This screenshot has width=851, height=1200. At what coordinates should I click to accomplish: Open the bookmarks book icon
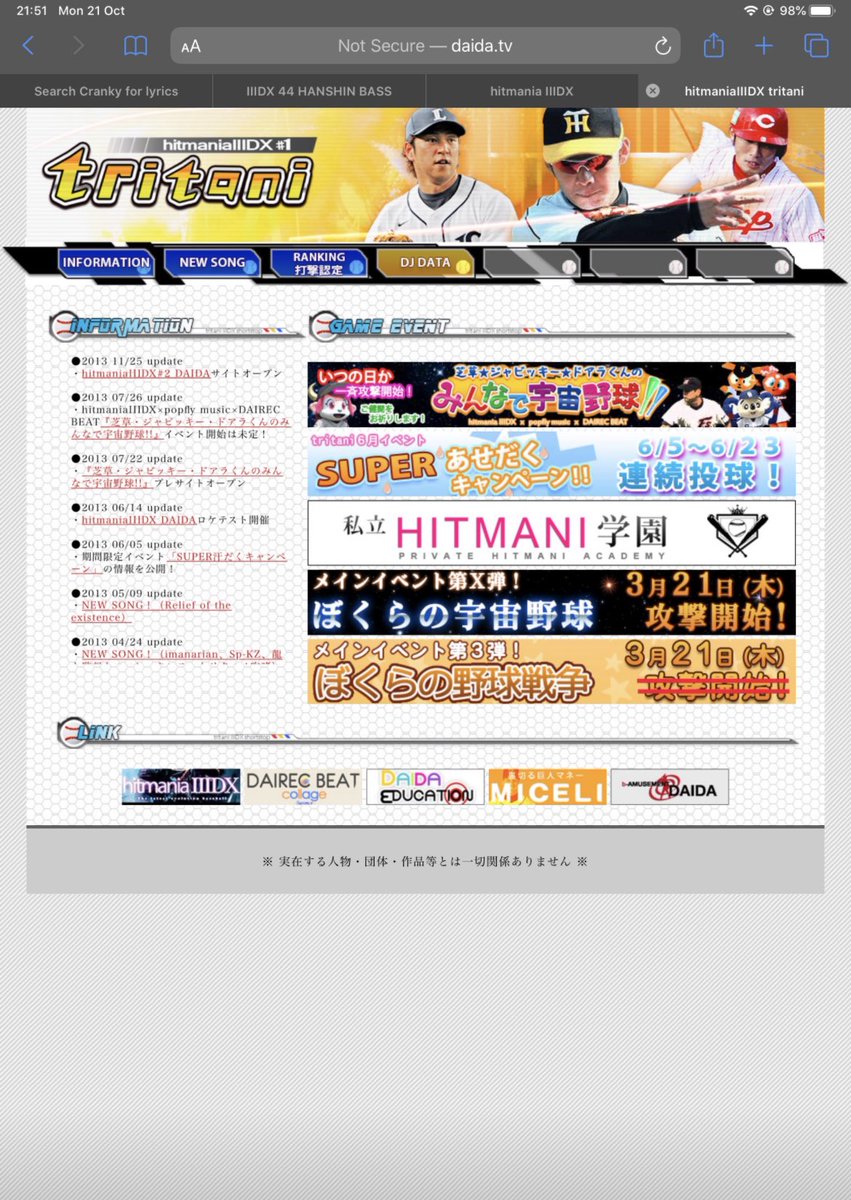point(135,46)
